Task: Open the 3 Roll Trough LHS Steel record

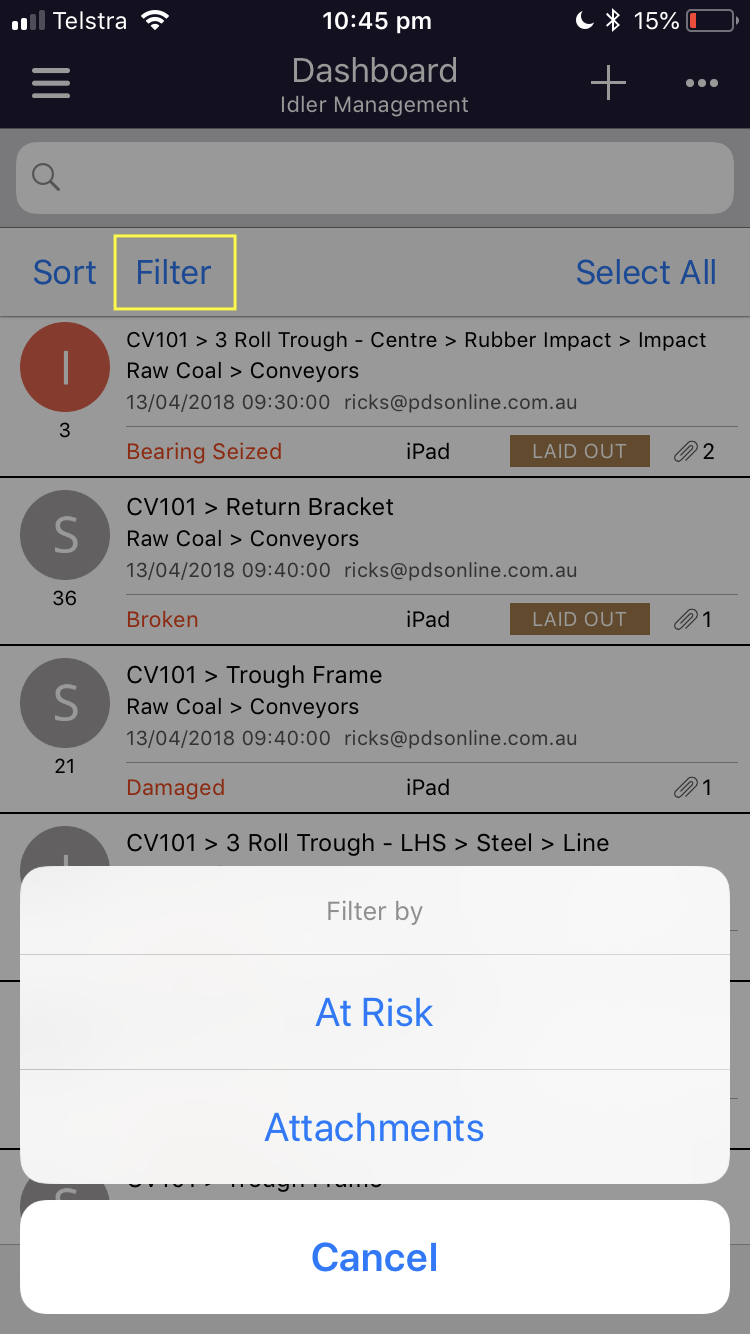Action: coord(375,841)
